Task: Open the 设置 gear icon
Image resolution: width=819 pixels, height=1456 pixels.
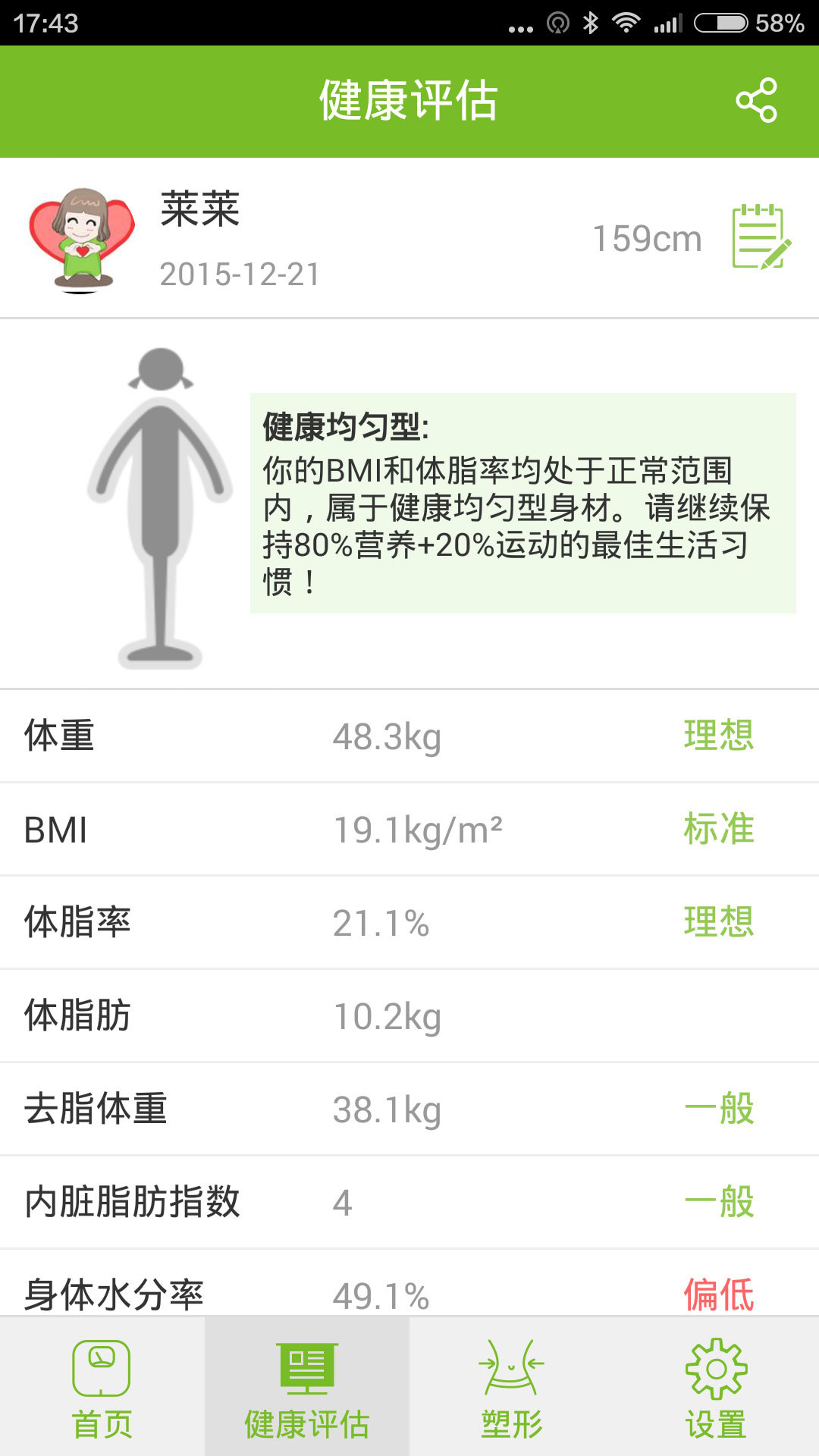Action: tap(716, 1369)
